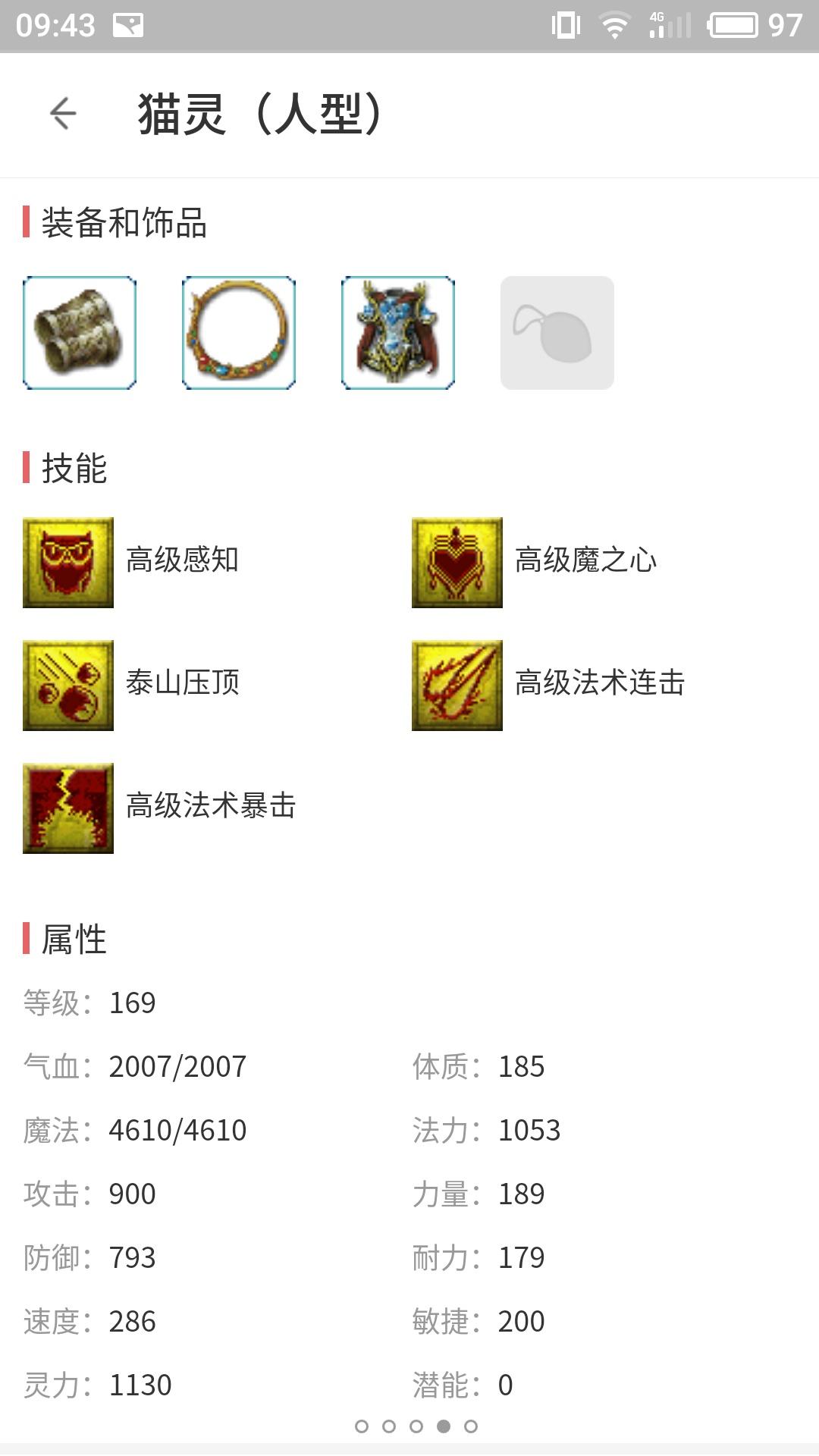The image size is (819, 1456).
Task: Open the blue armor equipment item
Action: (398, 333)
